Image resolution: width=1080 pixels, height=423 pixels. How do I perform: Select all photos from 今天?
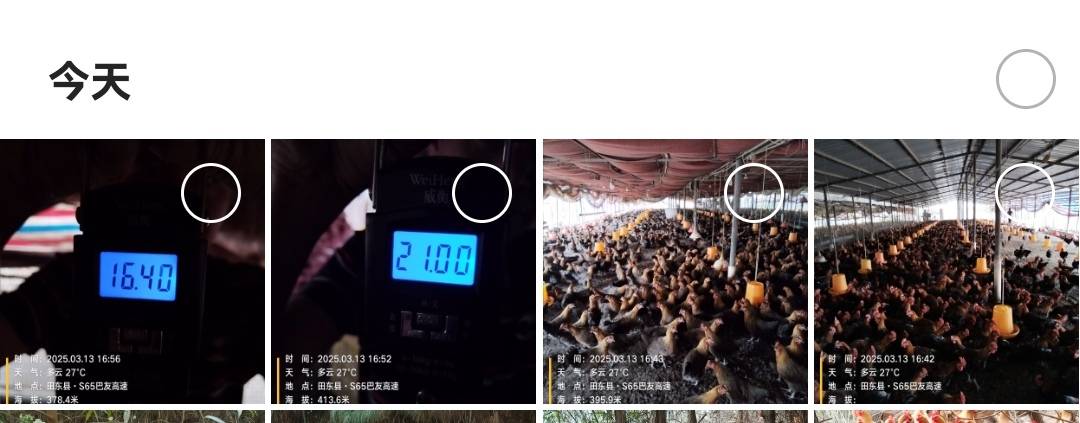coord(1026,79)
